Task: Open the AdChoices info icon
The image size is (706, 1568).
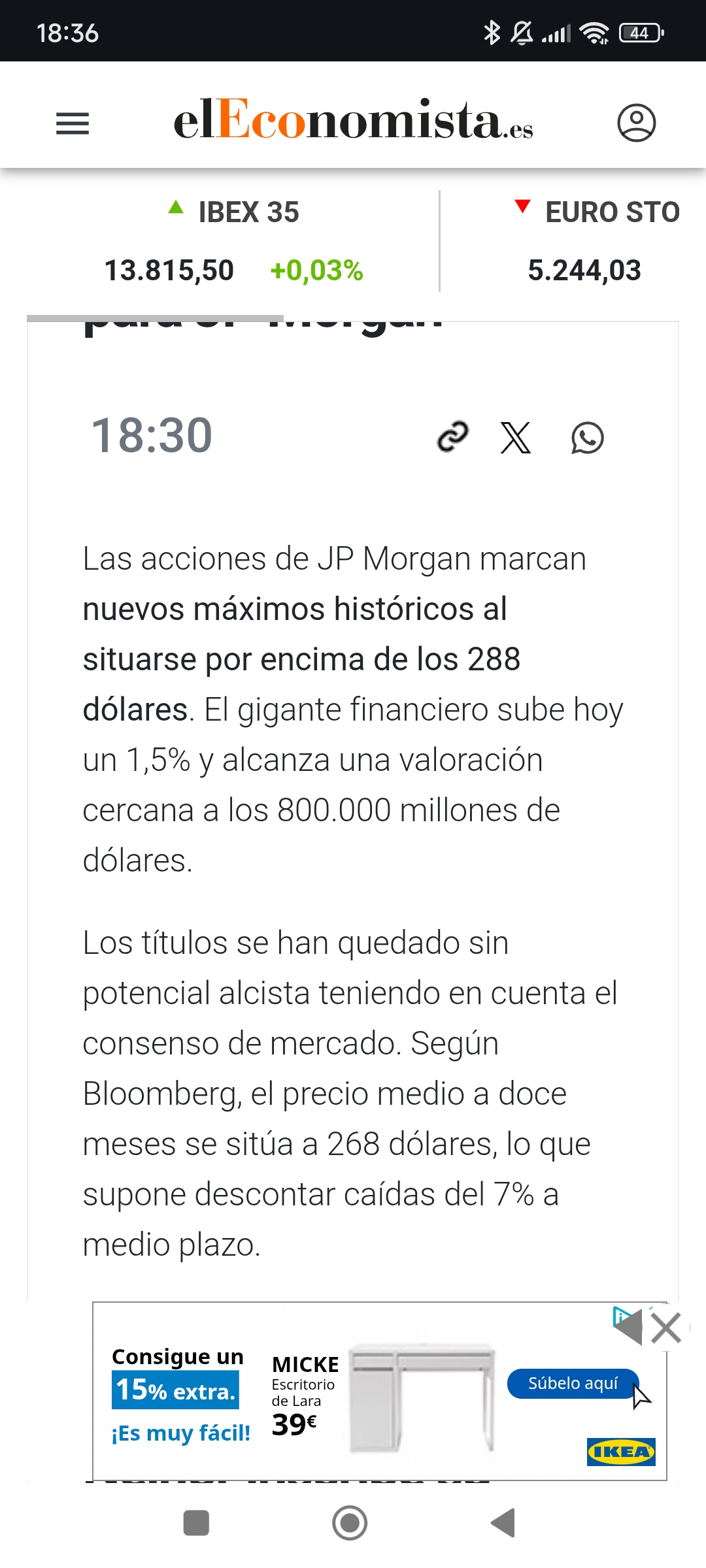Action: (622, 1316)
